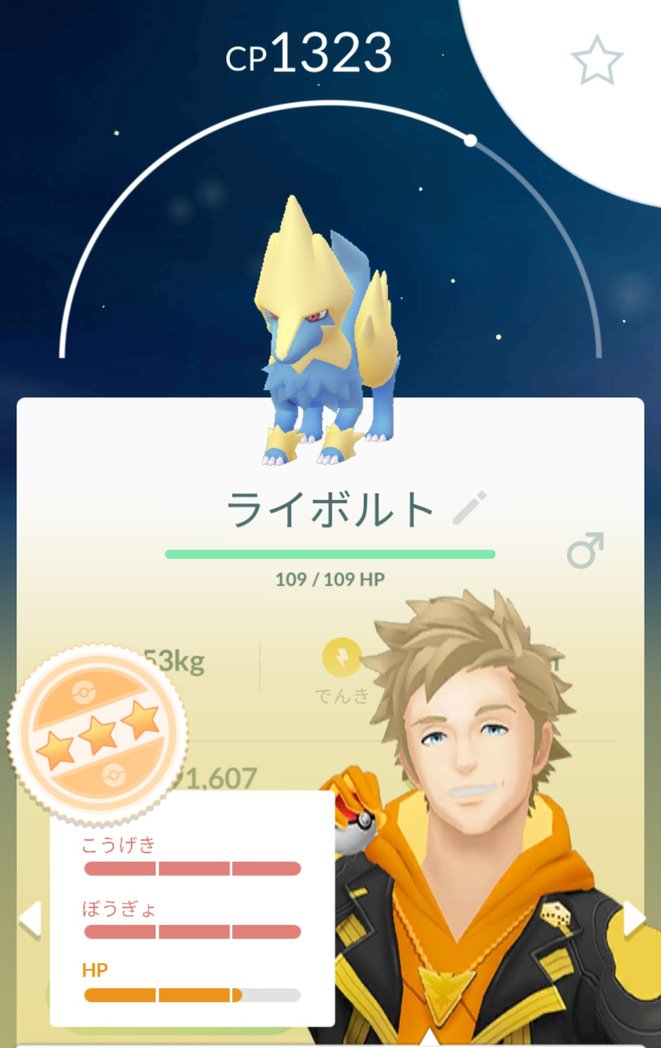Mark ライボルト as favorite with the star
Screen dimensions: 661x1048
(596, 61)
